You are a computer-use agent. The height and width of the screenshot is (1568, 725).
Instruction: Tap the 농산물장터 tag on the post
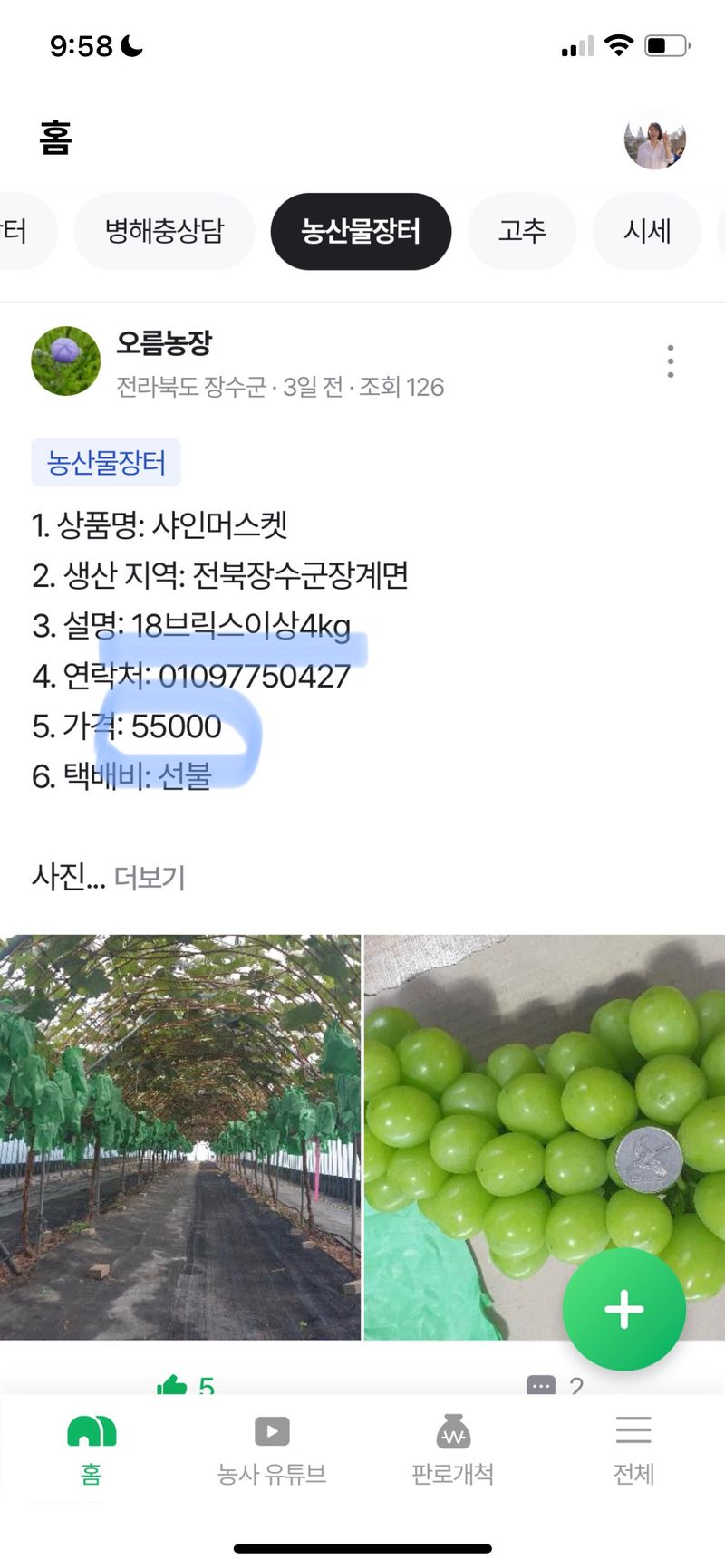105,461
